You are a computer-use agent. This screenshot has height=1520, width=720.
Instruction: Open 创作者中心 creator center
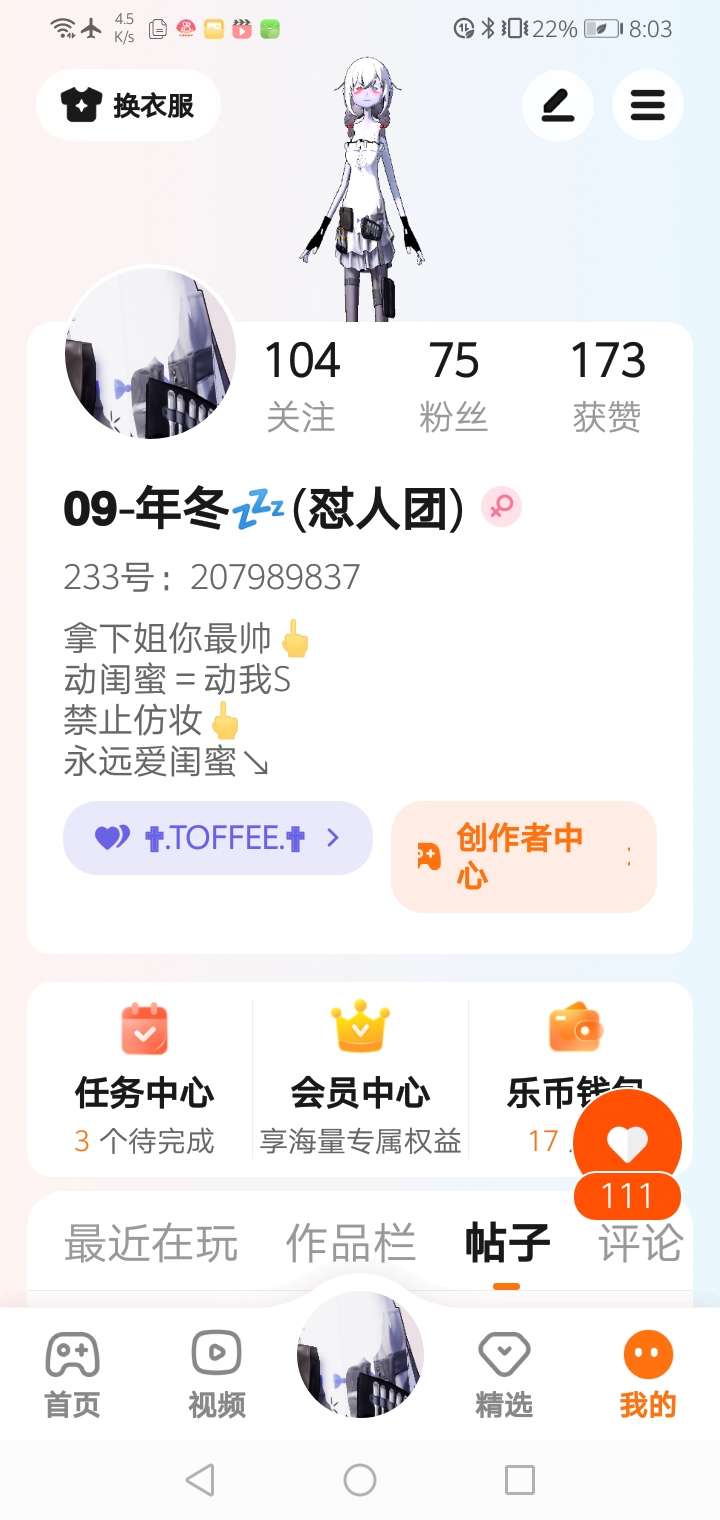click(523, 856)
